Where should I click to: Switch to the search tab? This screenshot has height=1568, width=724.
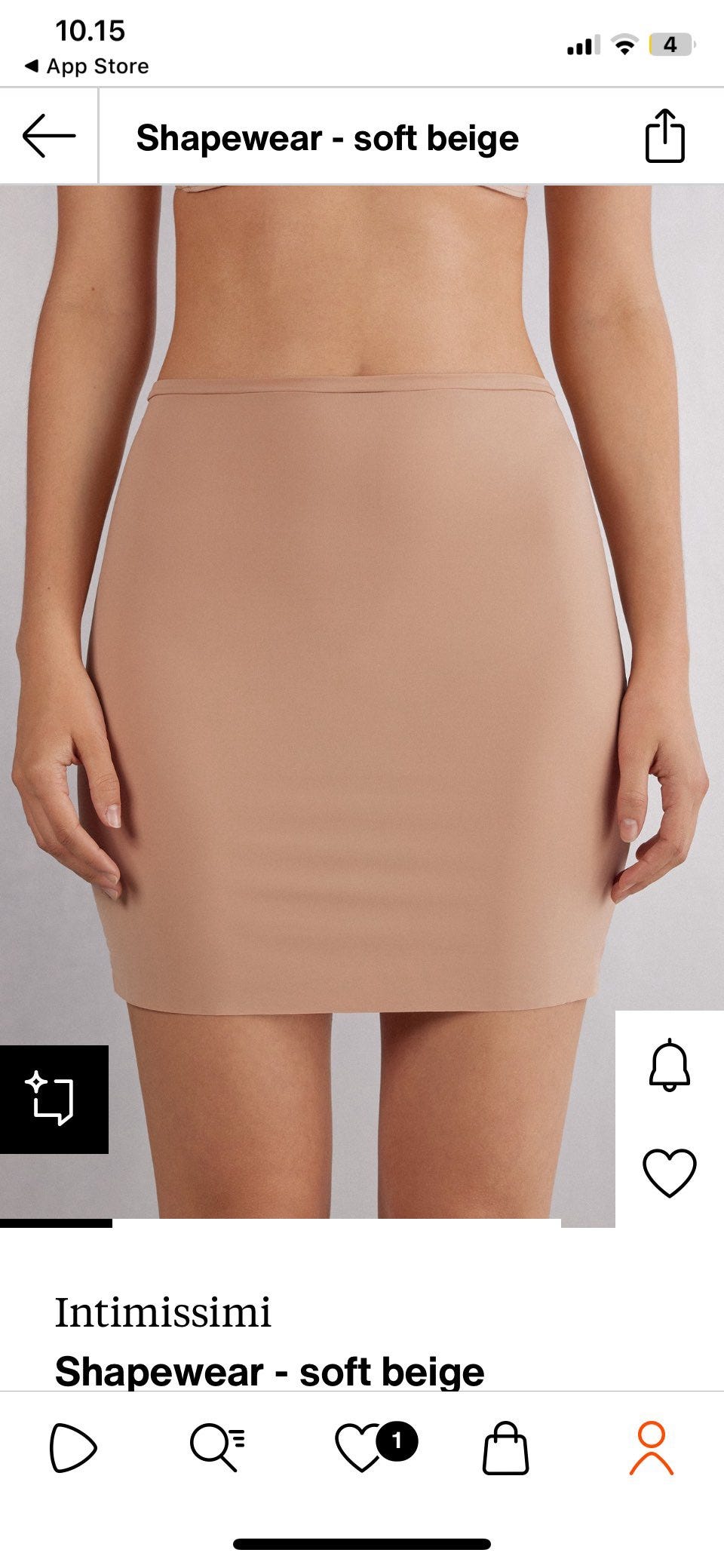(x=217, y=1448)
